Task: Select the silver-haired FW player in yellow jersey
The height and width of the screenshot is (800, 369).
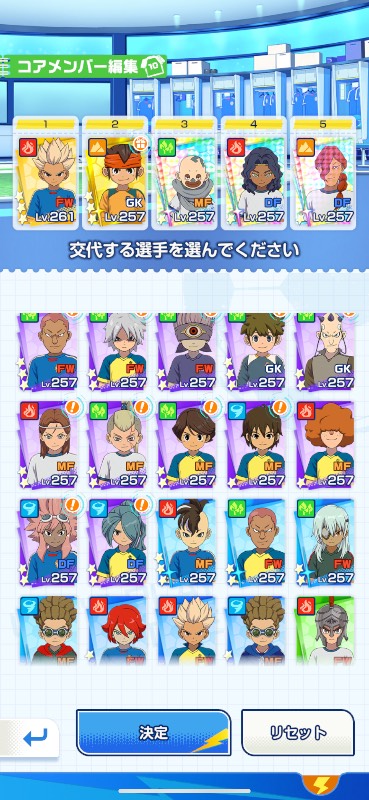Action: point(117,352)
